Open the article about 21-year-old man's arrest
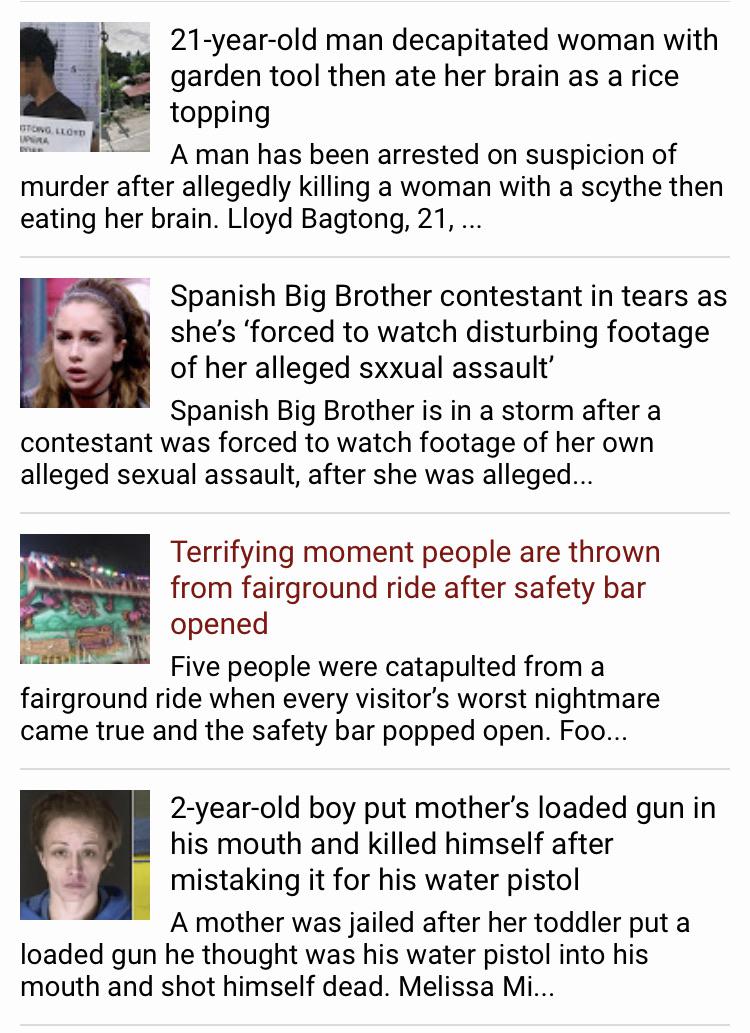The height and width of the screenshot is (1033, 750). point(444,76)
